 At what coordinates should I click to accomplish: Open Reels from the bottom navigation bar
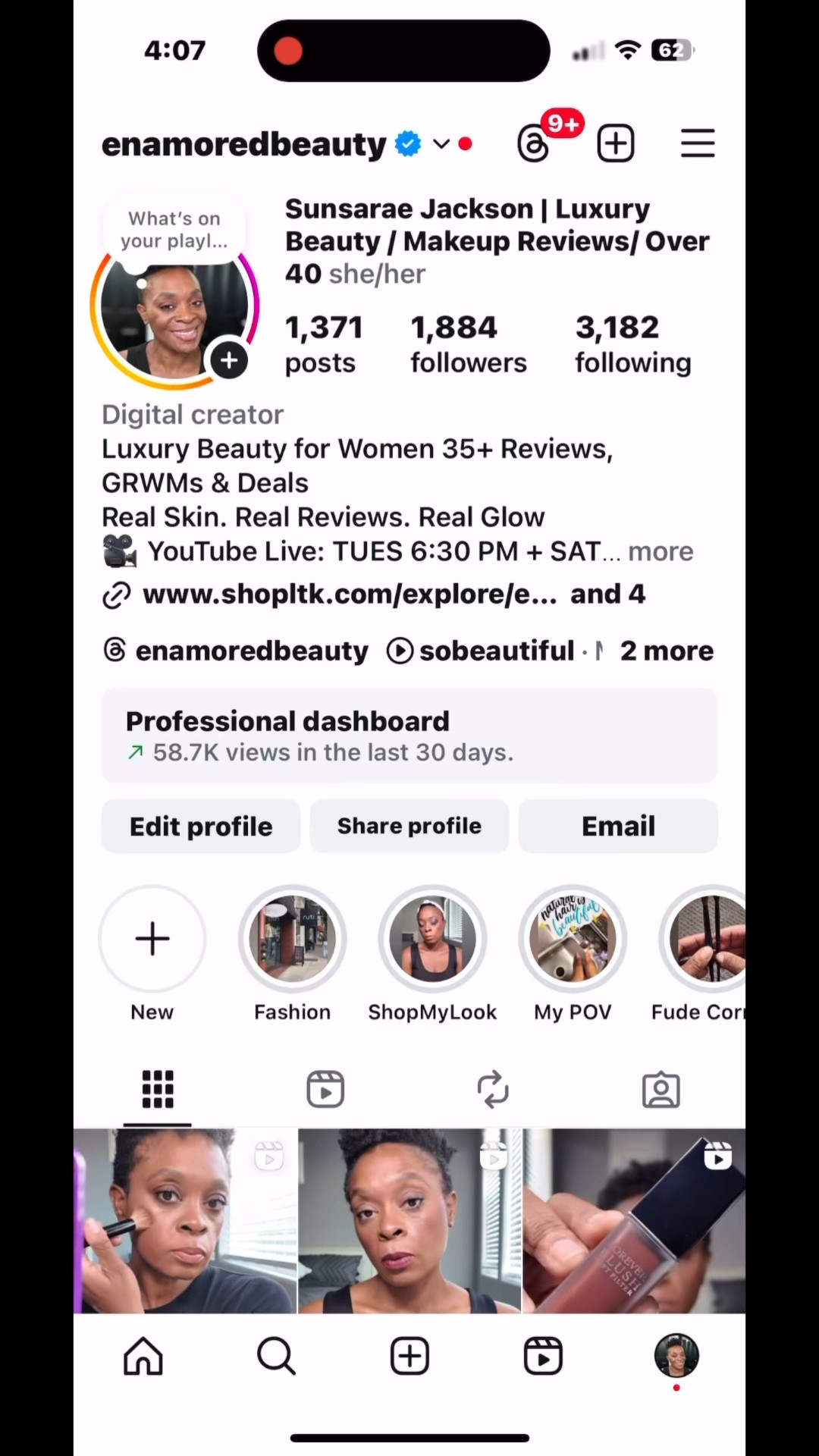click(542, 1356)
